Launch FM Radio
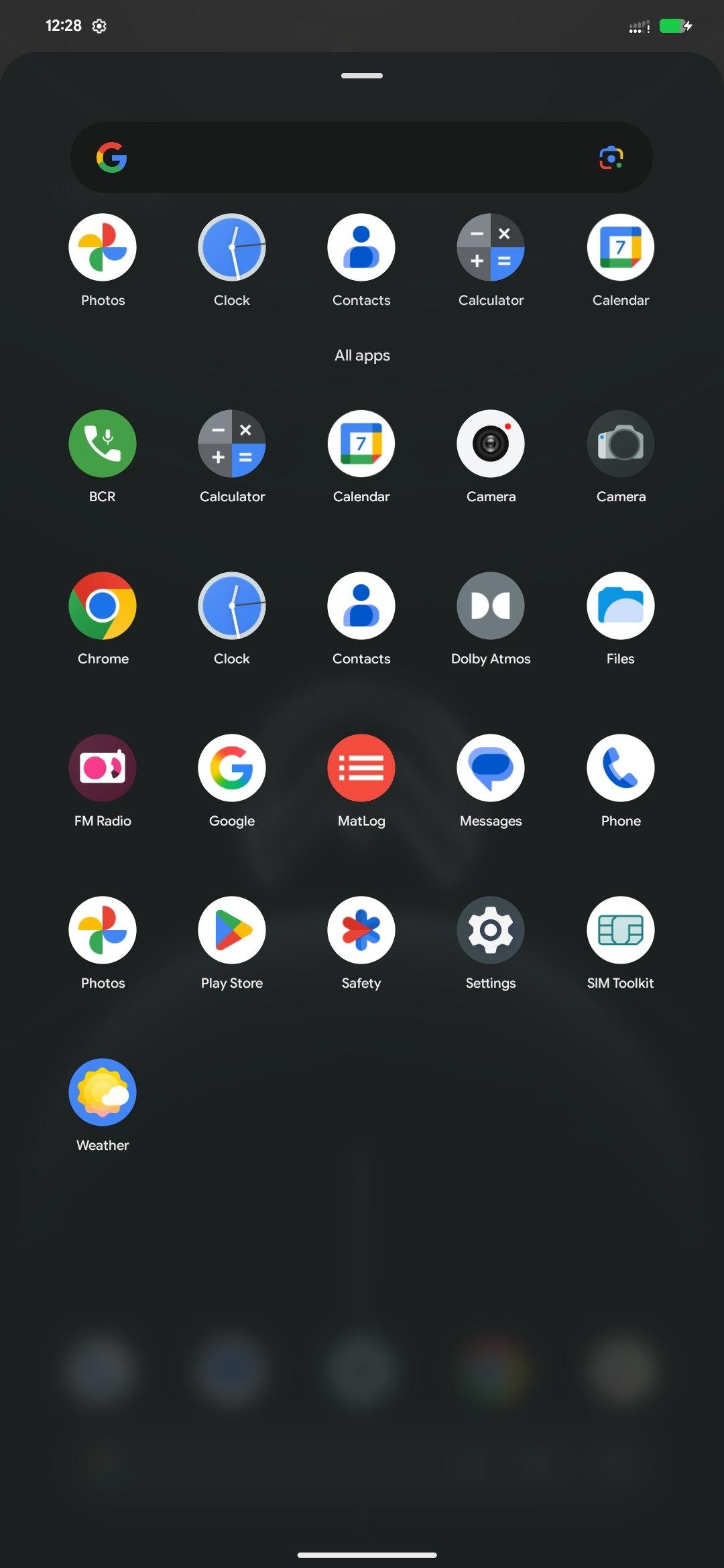The width and height of the screenshot is (724, 1568). click(x=103, y=768)
